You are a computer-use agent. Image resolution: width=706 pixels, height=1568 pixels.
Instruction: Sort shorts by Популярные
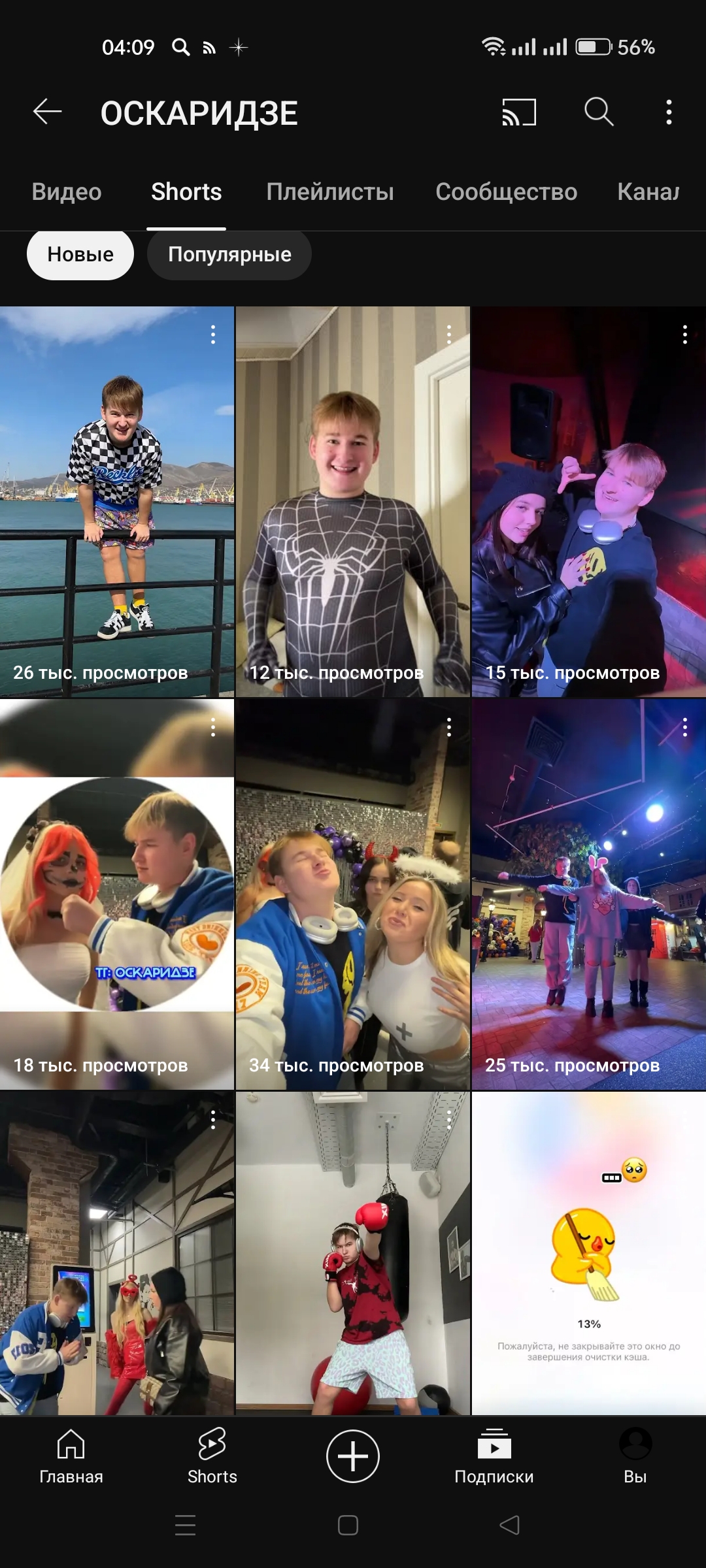(229, 254)
